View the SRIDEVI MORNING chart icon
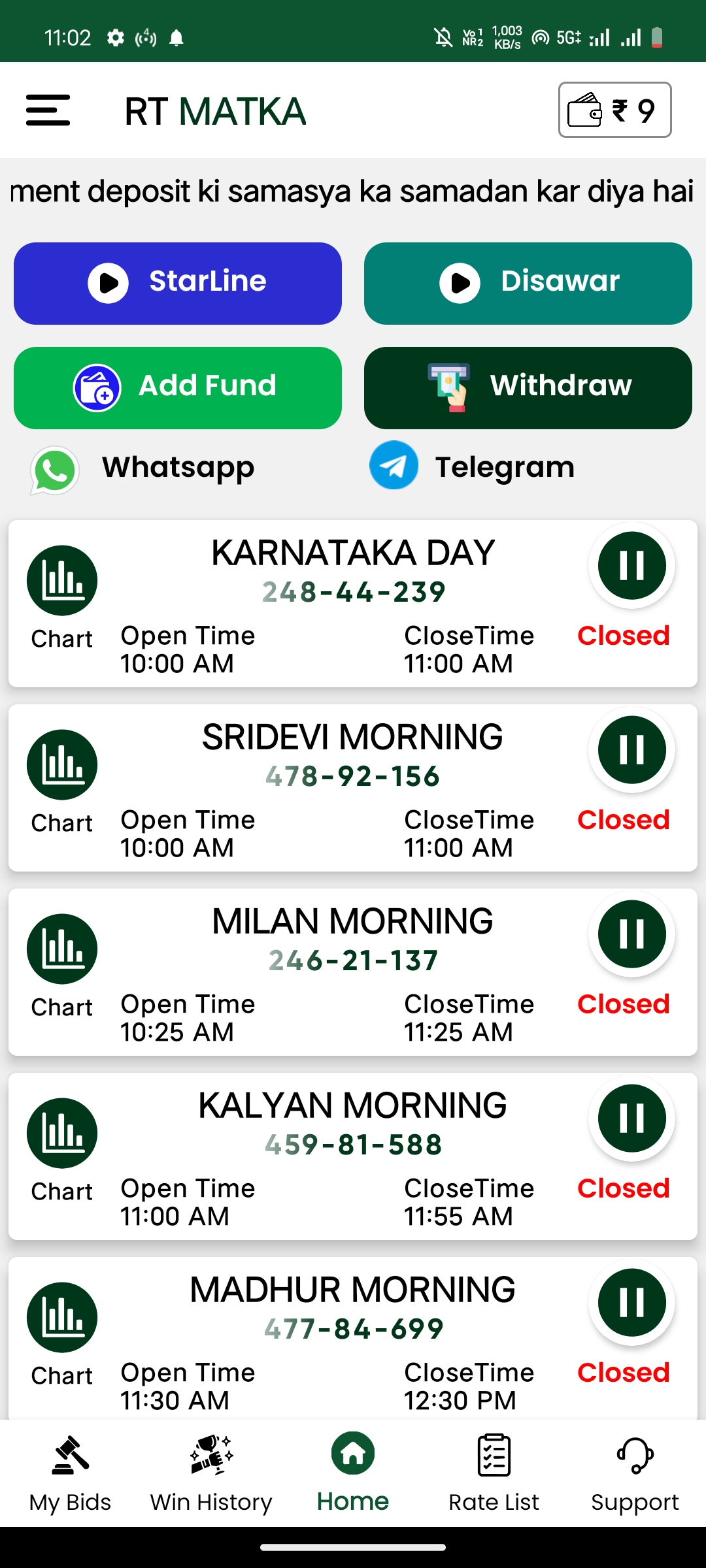The image size is (706, 1568). click(61, 764)
